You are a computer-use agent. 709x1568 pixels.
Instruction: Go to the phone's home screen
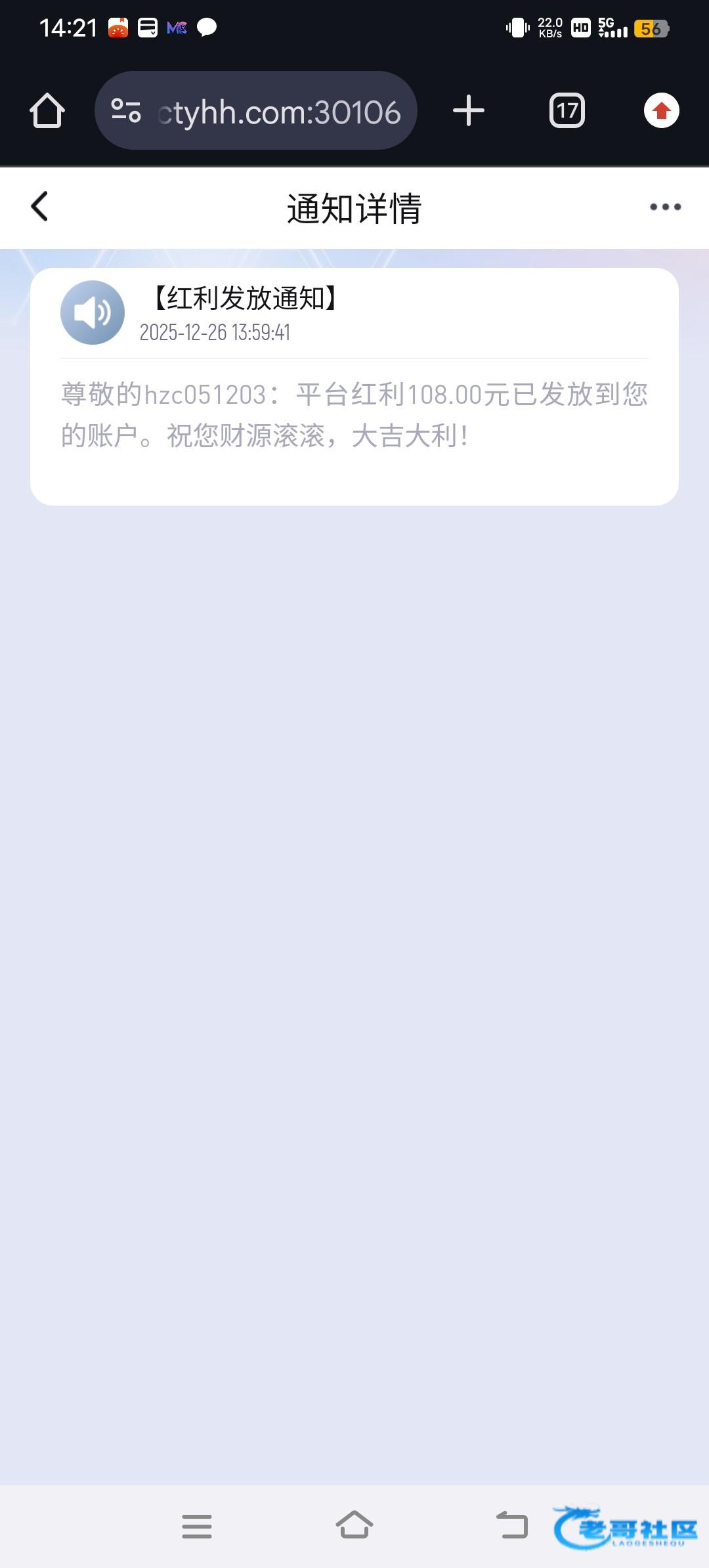click(354, 1525)
